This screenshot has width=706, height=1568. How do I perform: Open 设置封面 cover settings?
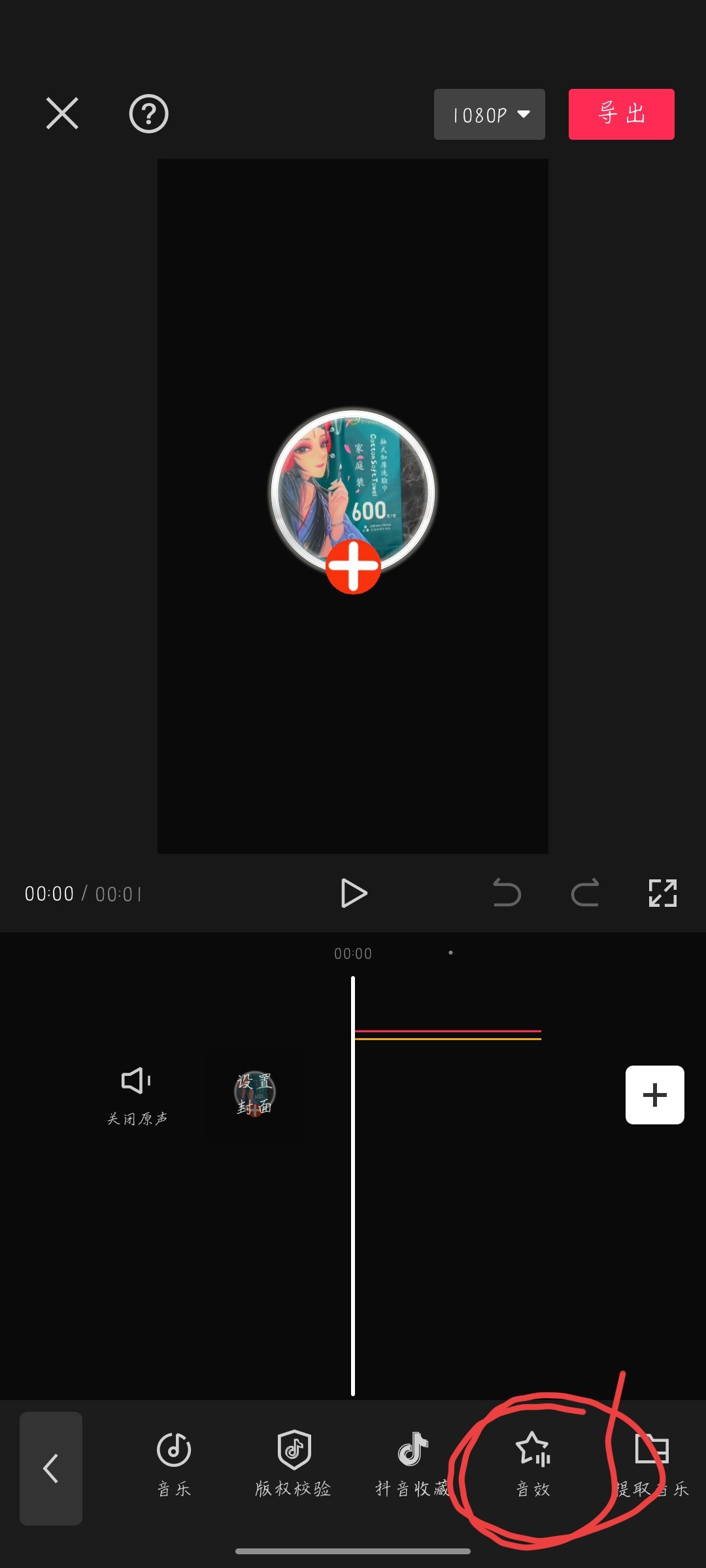click(x=254, y=1093)
